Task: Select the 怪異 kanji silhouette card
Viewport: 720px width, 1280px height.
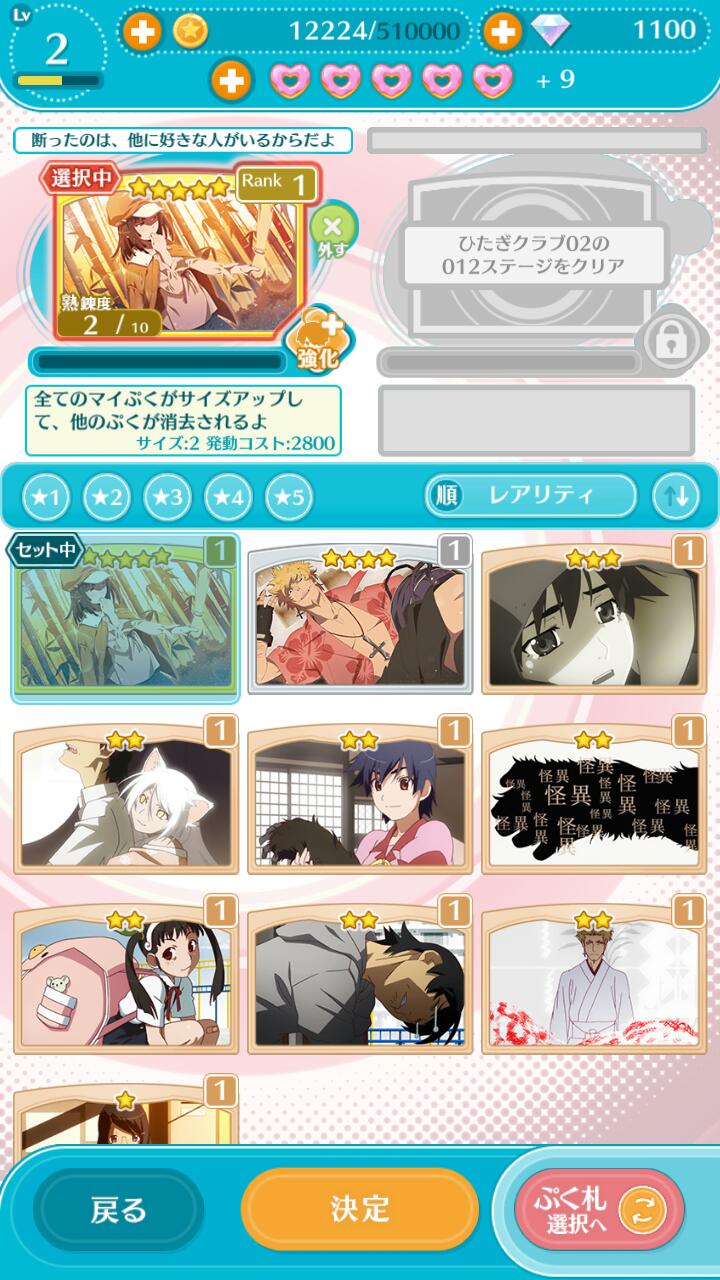Action: point(593,800)
